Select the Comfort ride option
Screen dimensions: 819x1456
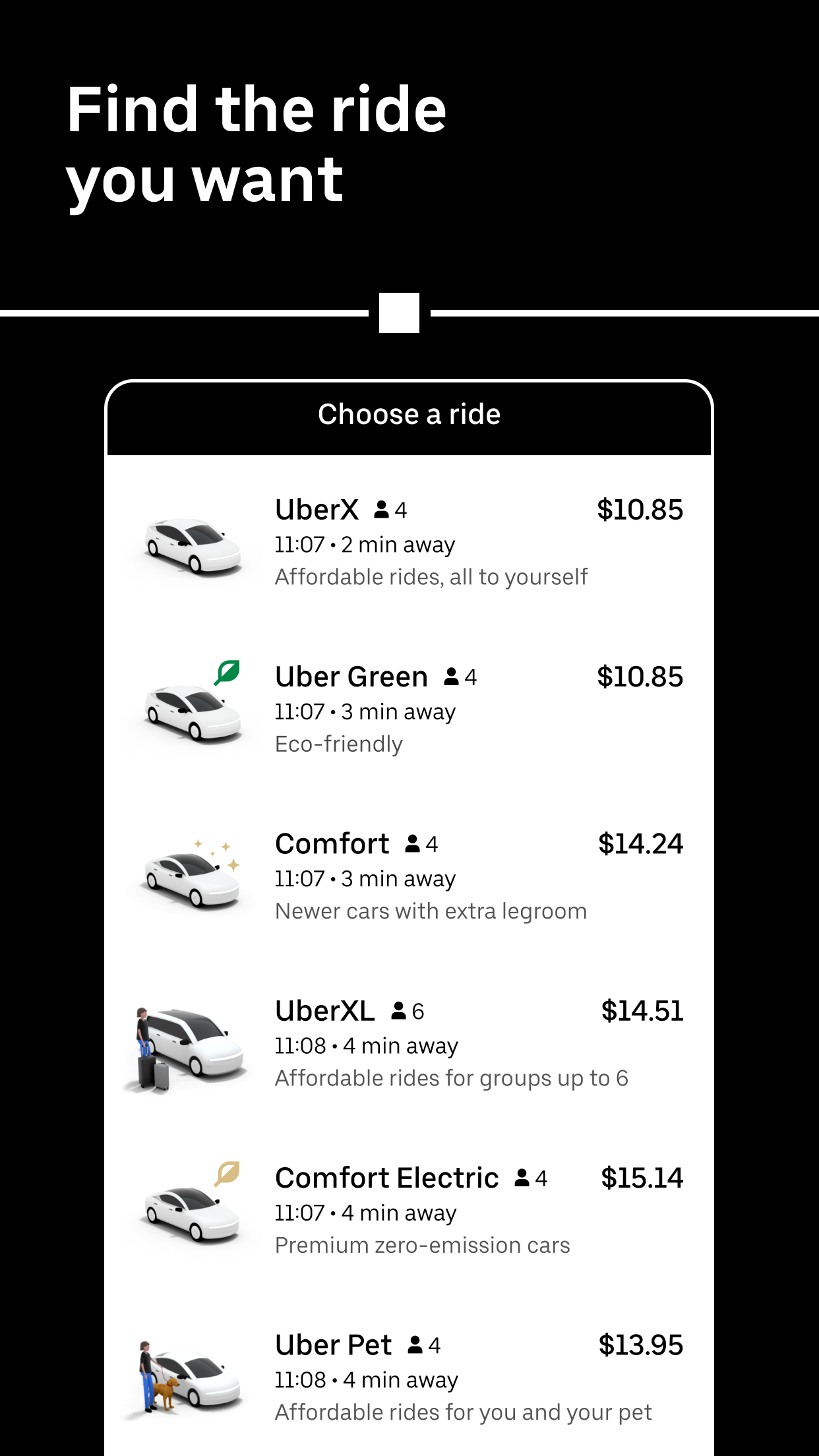[x=409, y=877]
